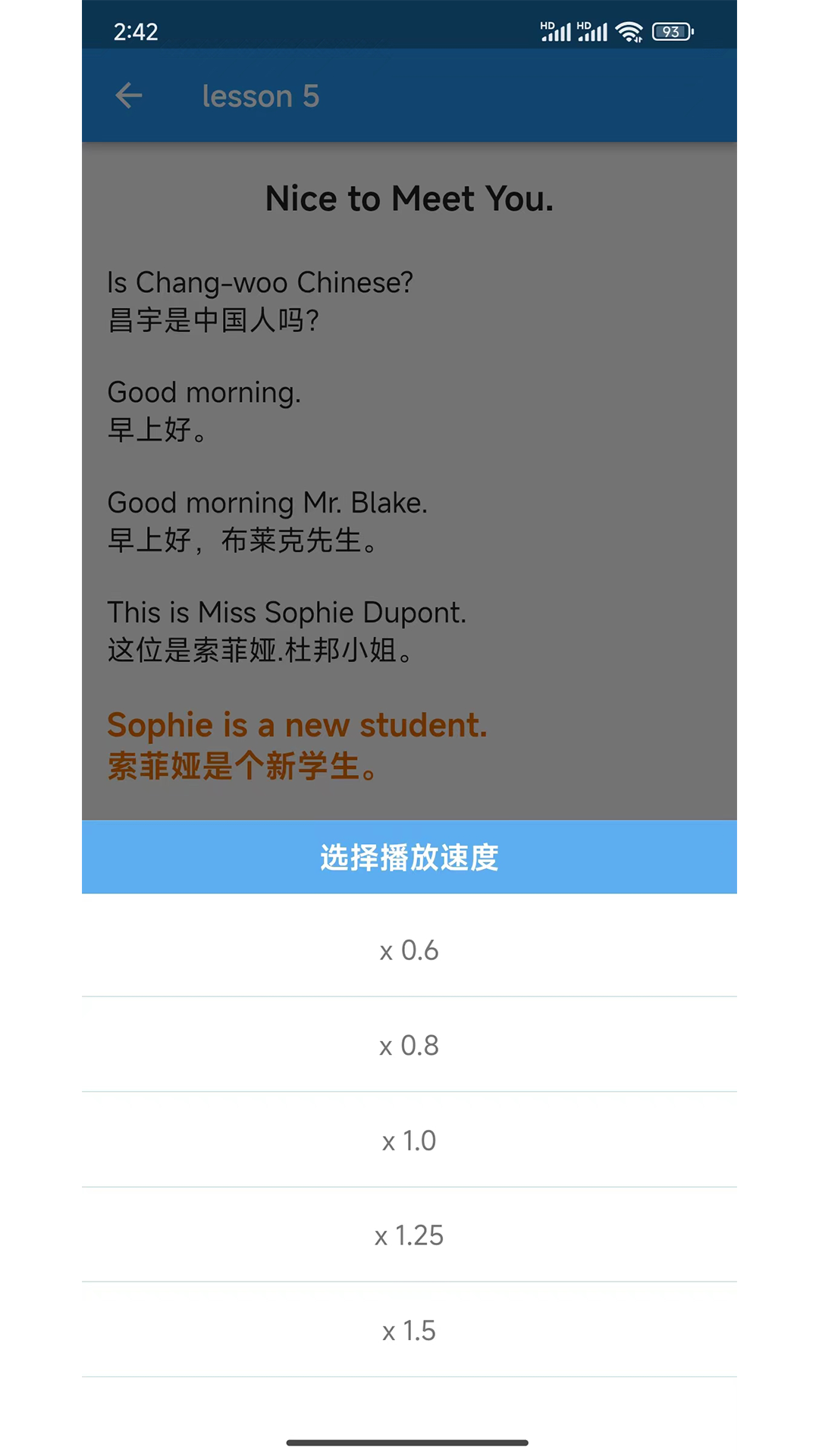Image resolution: width=819 pixels, height=1456 pixels.
Task: Tap the title Nice to Meet You
Action: pyautogui.click(x=409, y=198)
